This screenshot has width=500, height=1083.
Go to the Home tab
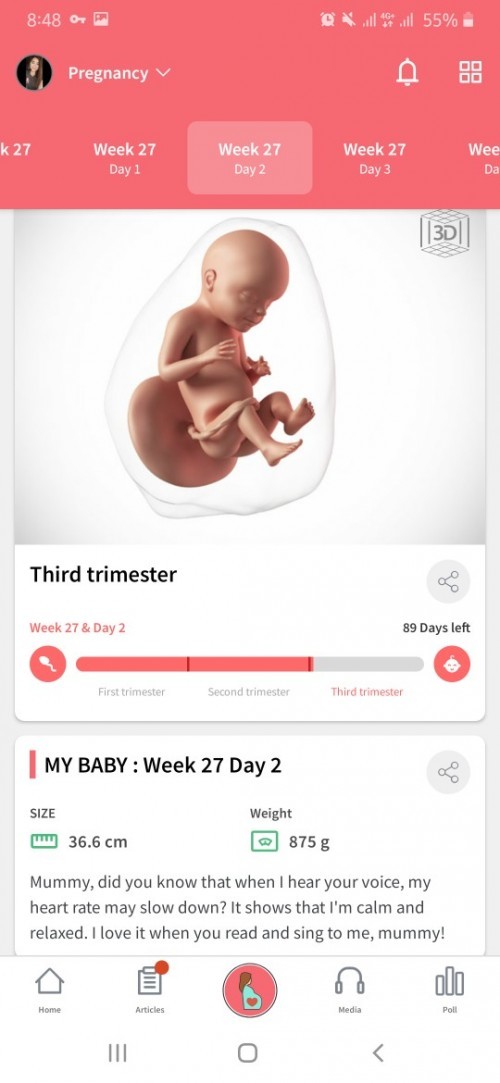pos(49,989)
